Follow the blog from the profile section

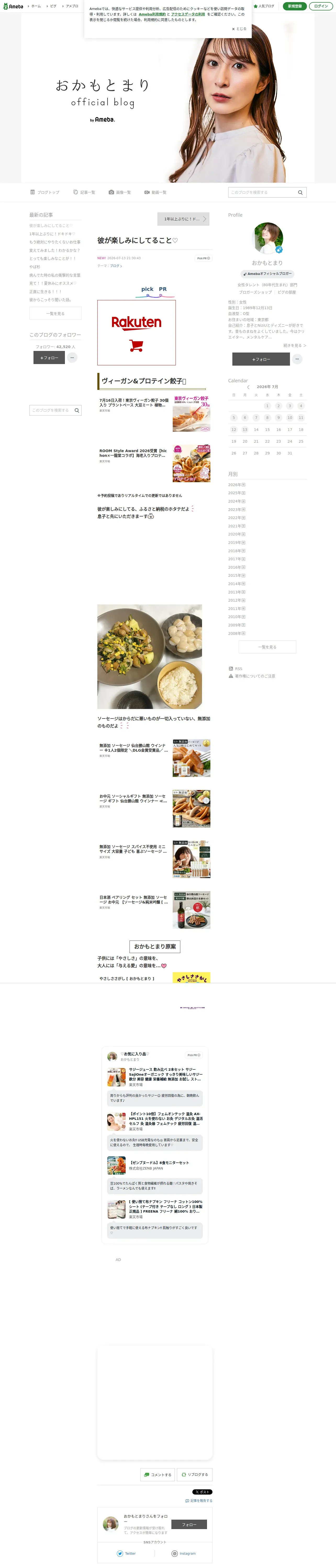261,359
